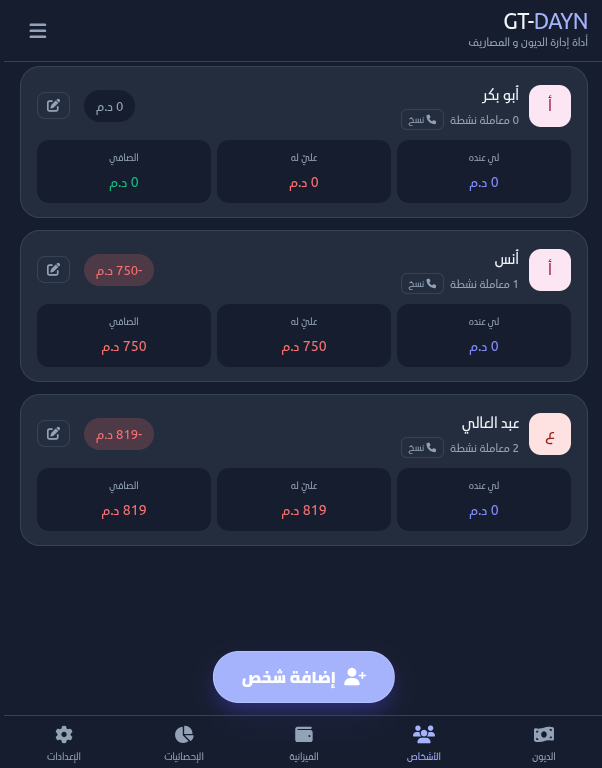Add a new person with إضافة شخص

pyautogui.click(x=304, y=677)
